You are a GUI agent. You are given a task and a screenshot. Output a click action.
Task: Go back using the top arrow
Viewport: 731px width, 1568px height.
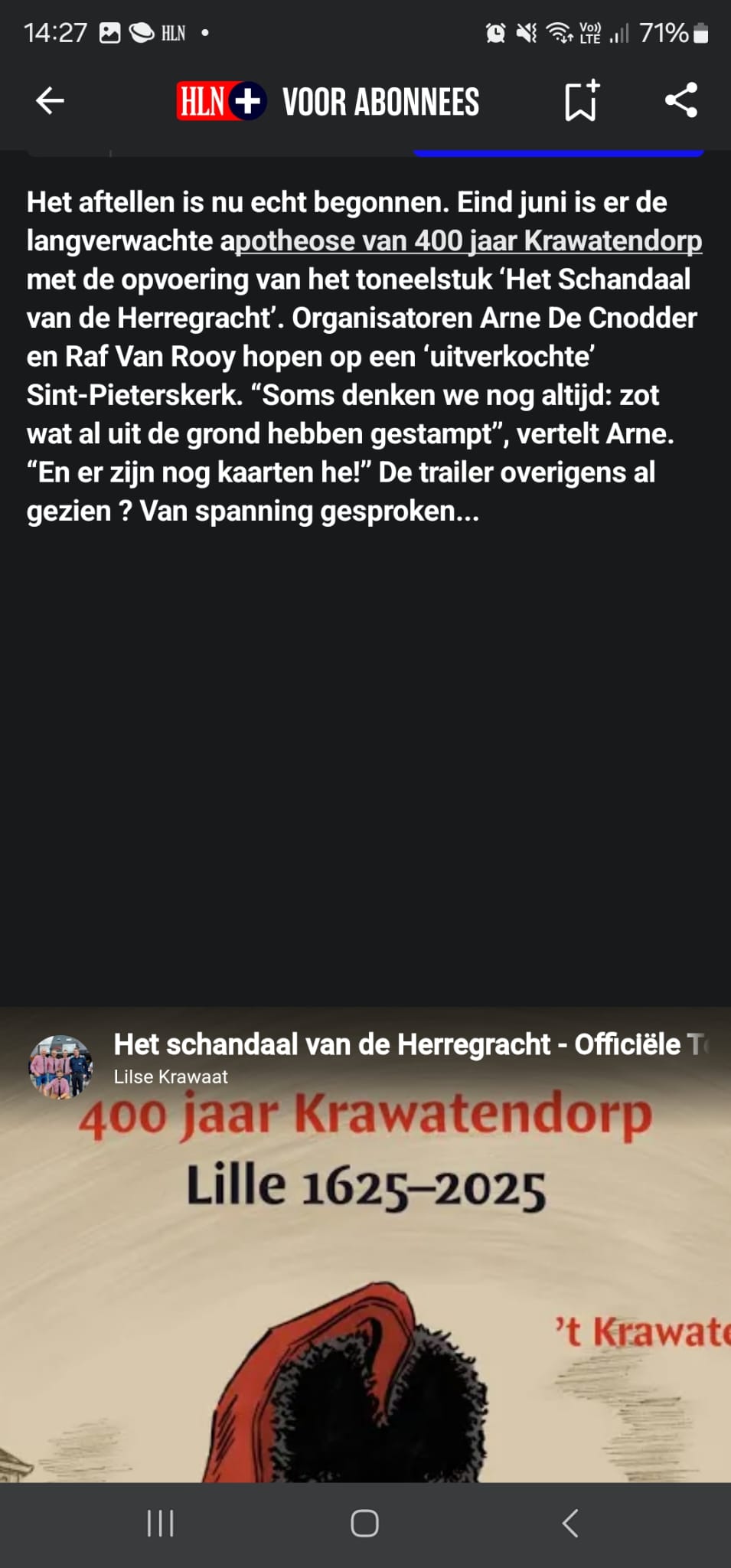[50, 101]
